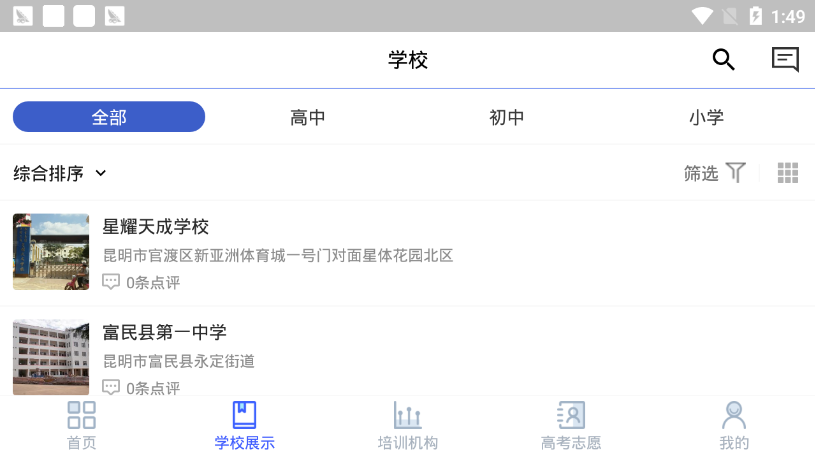
Task: Go to the 我的 profile tab
Action: (733, 426)
